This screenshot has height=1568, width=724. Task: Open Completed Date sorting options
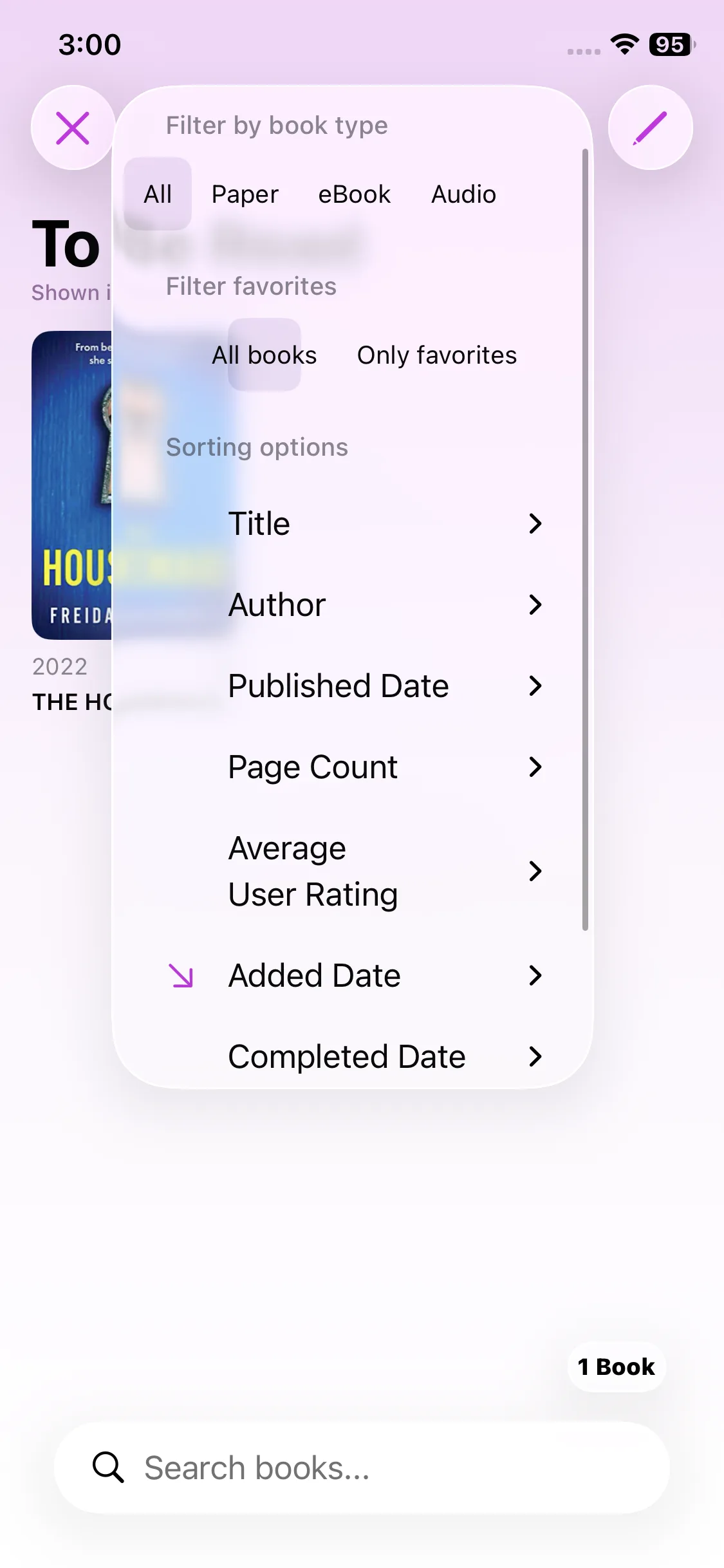coord(385,1057)
